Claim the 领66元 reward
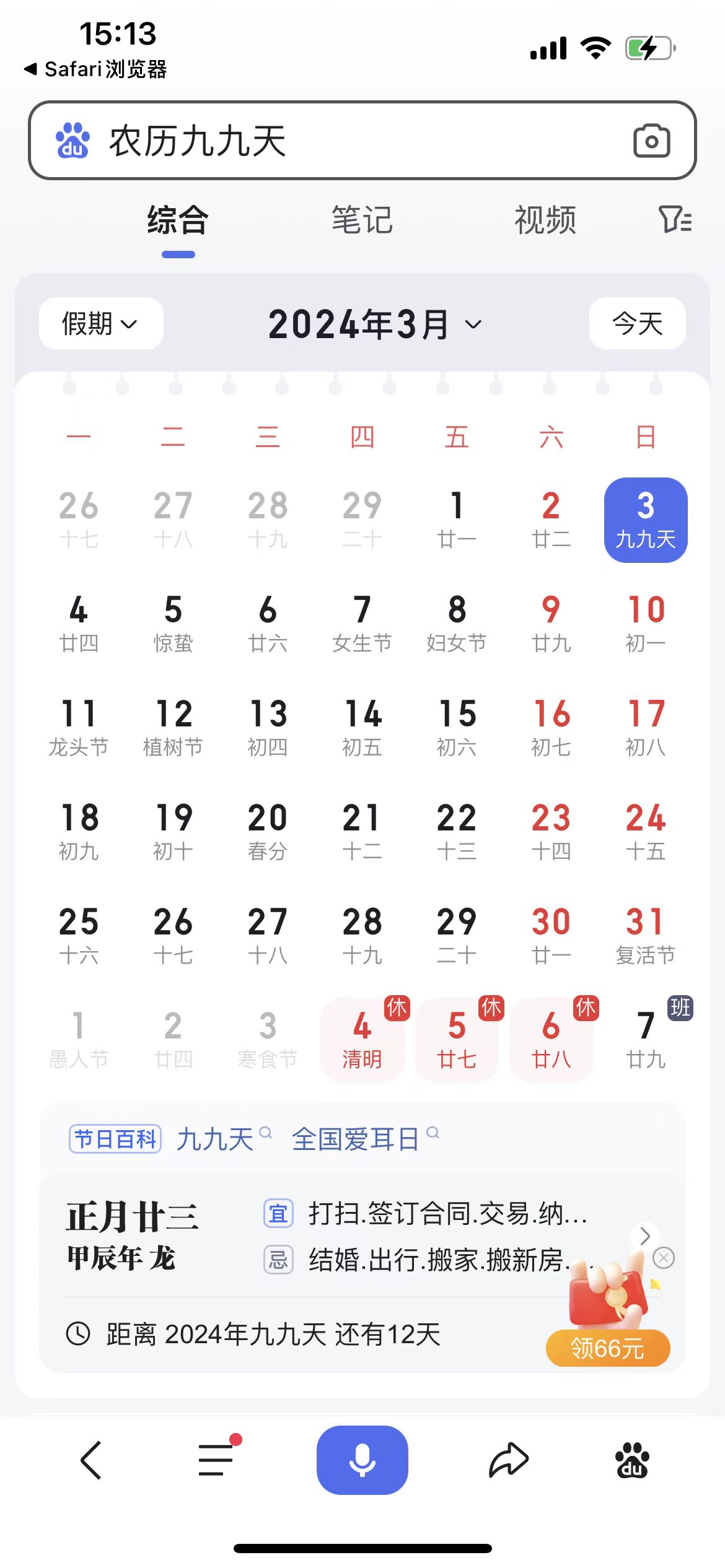Screen dimensions: 725x1568 pos(607,1348)
